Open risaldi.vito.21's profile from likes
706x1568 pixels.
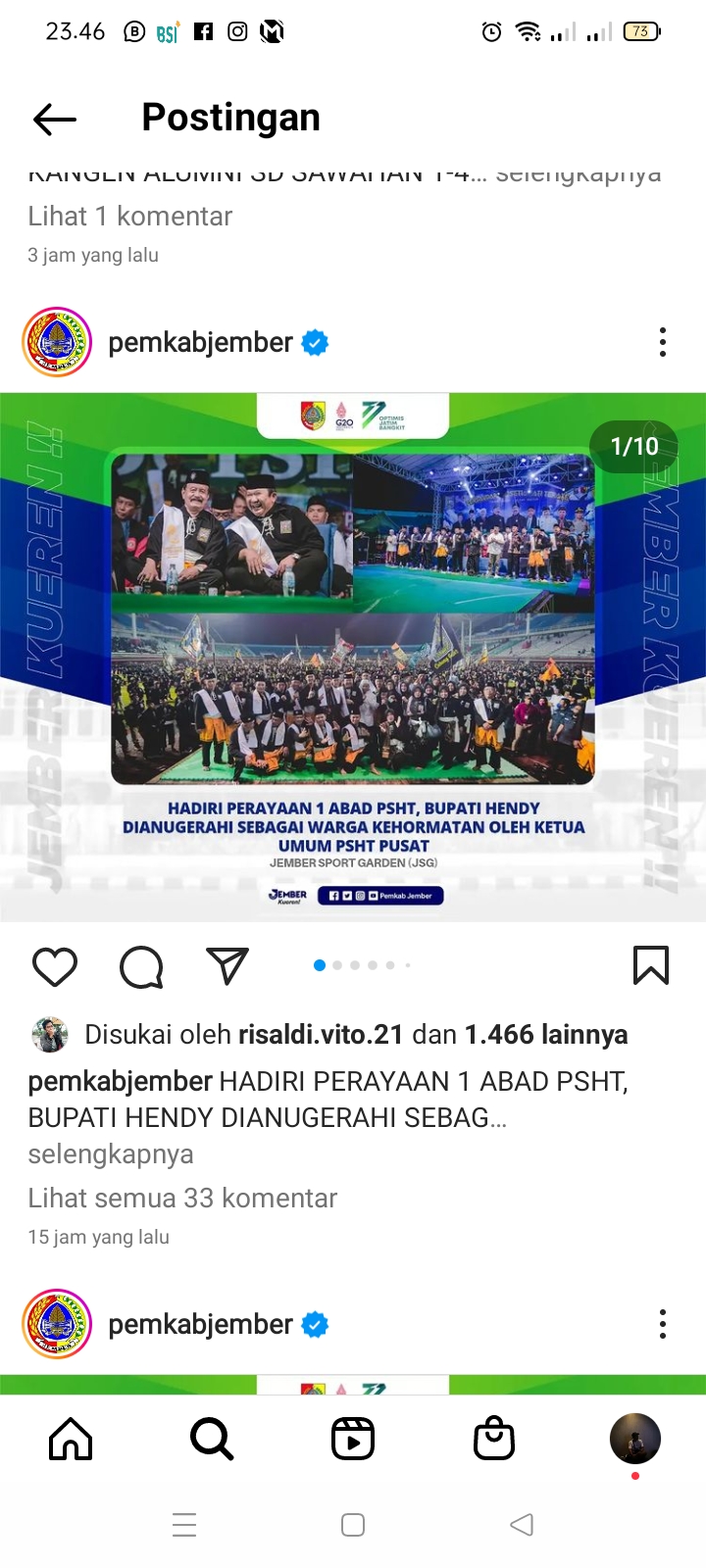pyautogui.click(x=321, y=1035)
